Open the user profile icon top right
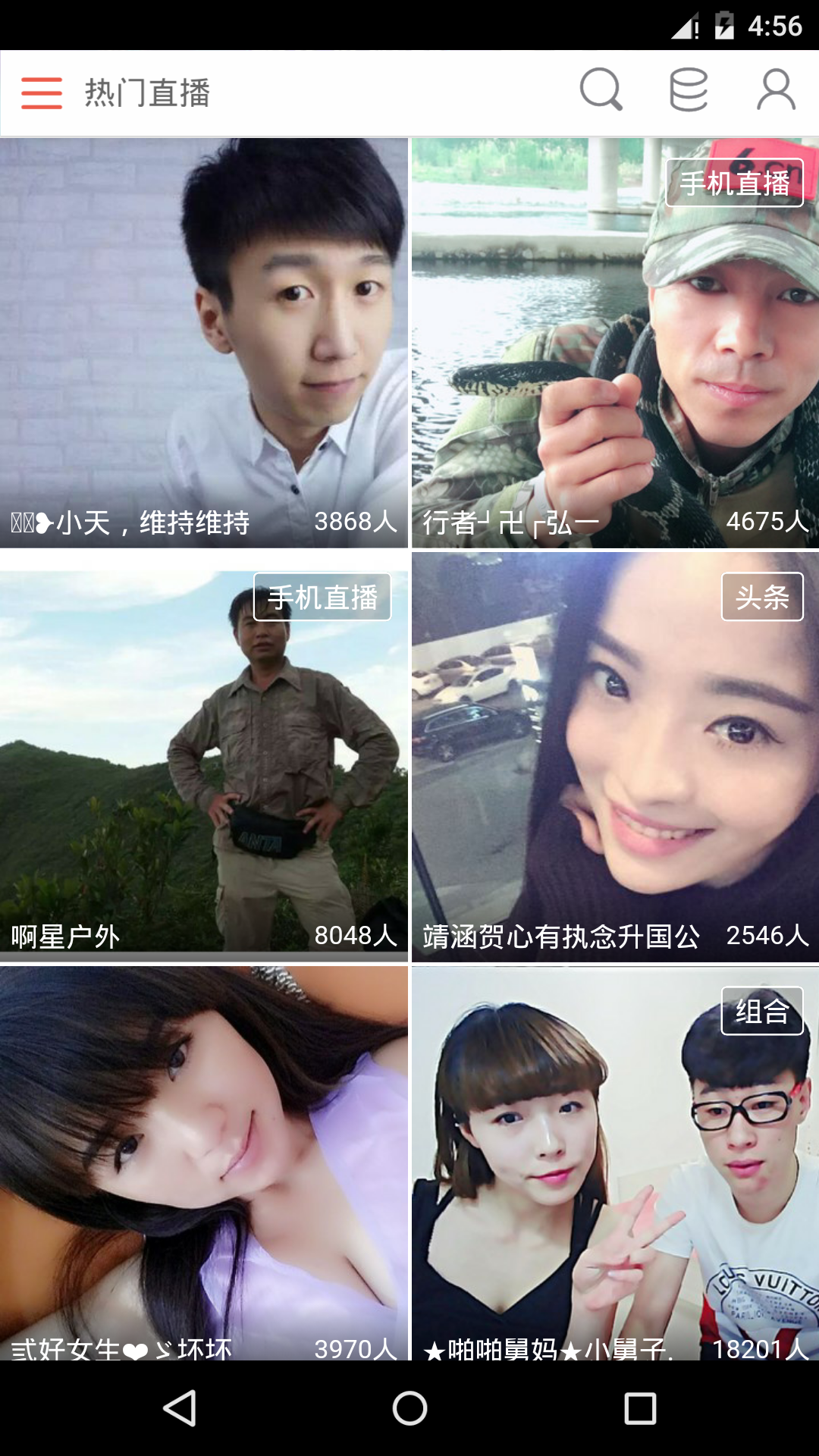Image resolution: width=819 pixels, height=1456 pixels. 773,90
